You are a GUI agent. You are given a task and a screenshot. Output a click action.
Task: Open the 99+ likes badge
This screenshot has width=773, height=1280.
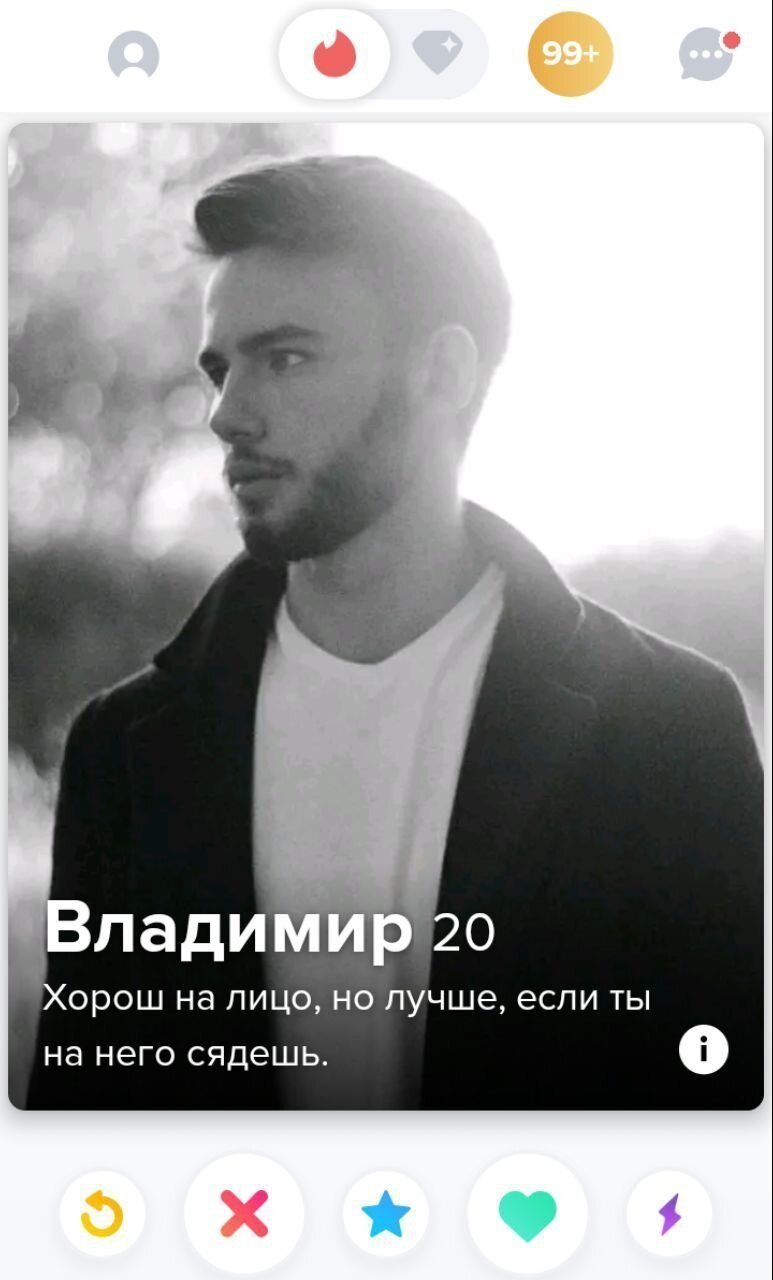point(570,54)
